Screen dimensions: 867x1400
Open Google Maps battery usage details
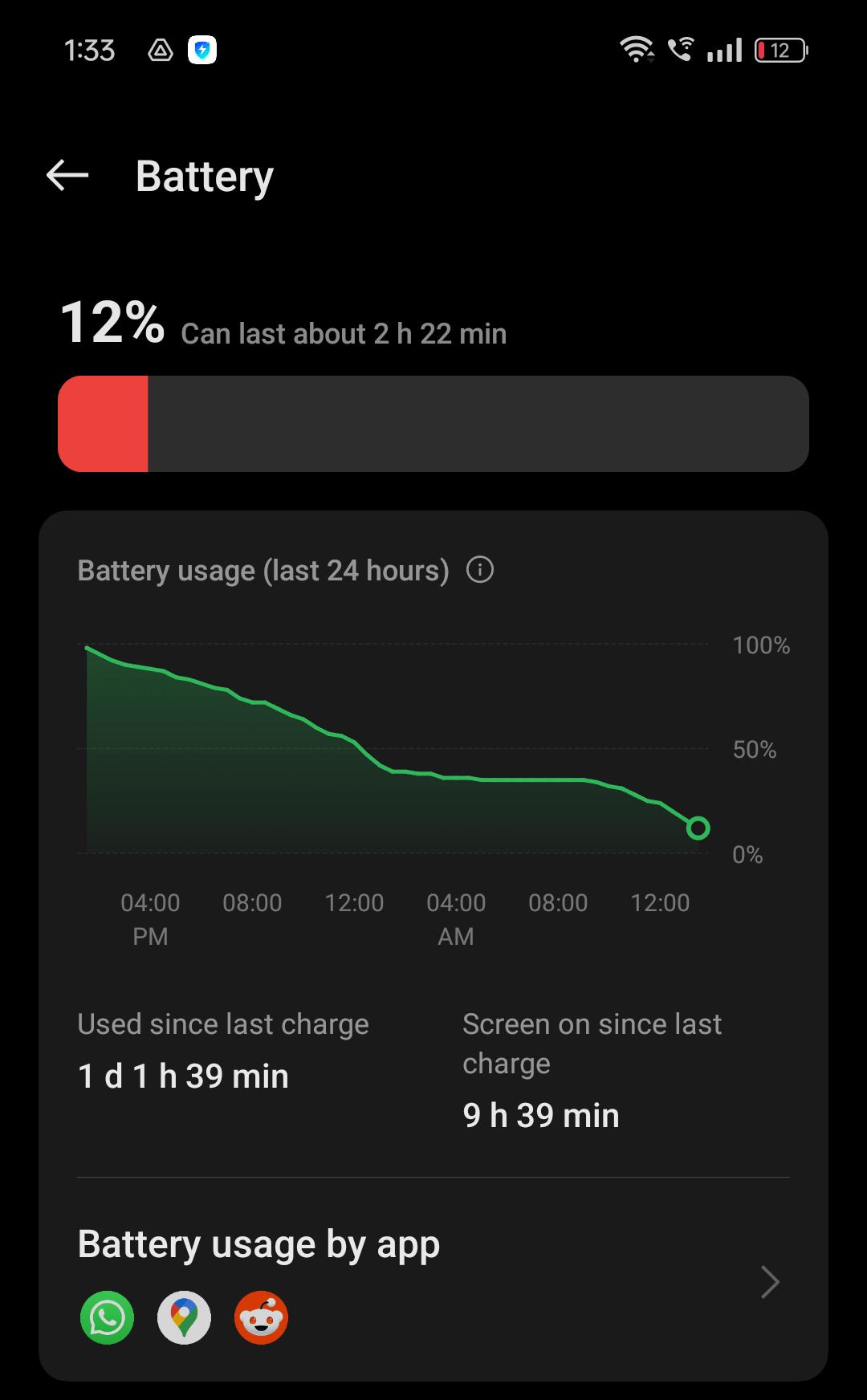point(183,1317)
